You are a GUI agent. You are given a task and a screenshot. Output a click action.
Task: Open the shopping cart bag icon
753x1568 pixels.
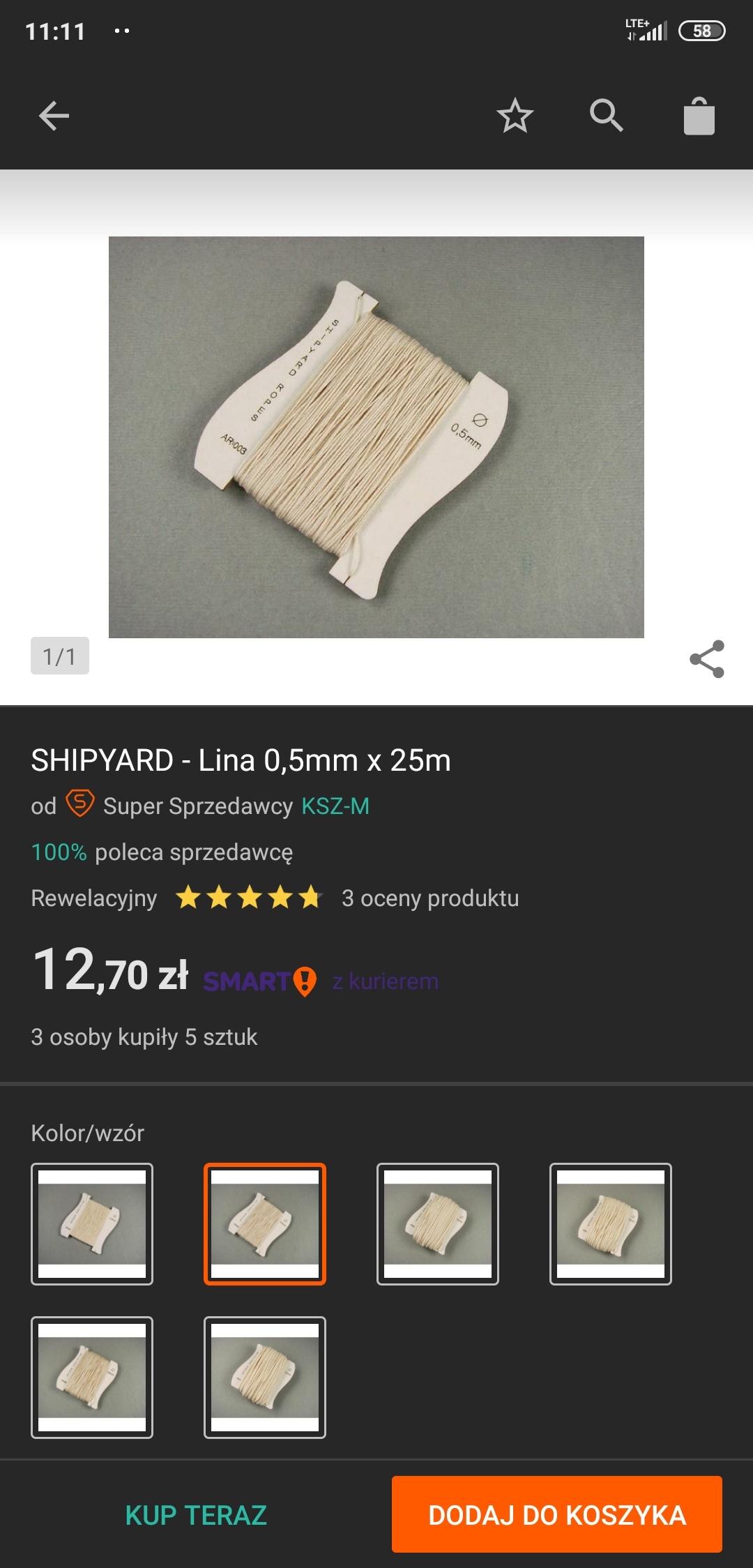coord(699,116)
